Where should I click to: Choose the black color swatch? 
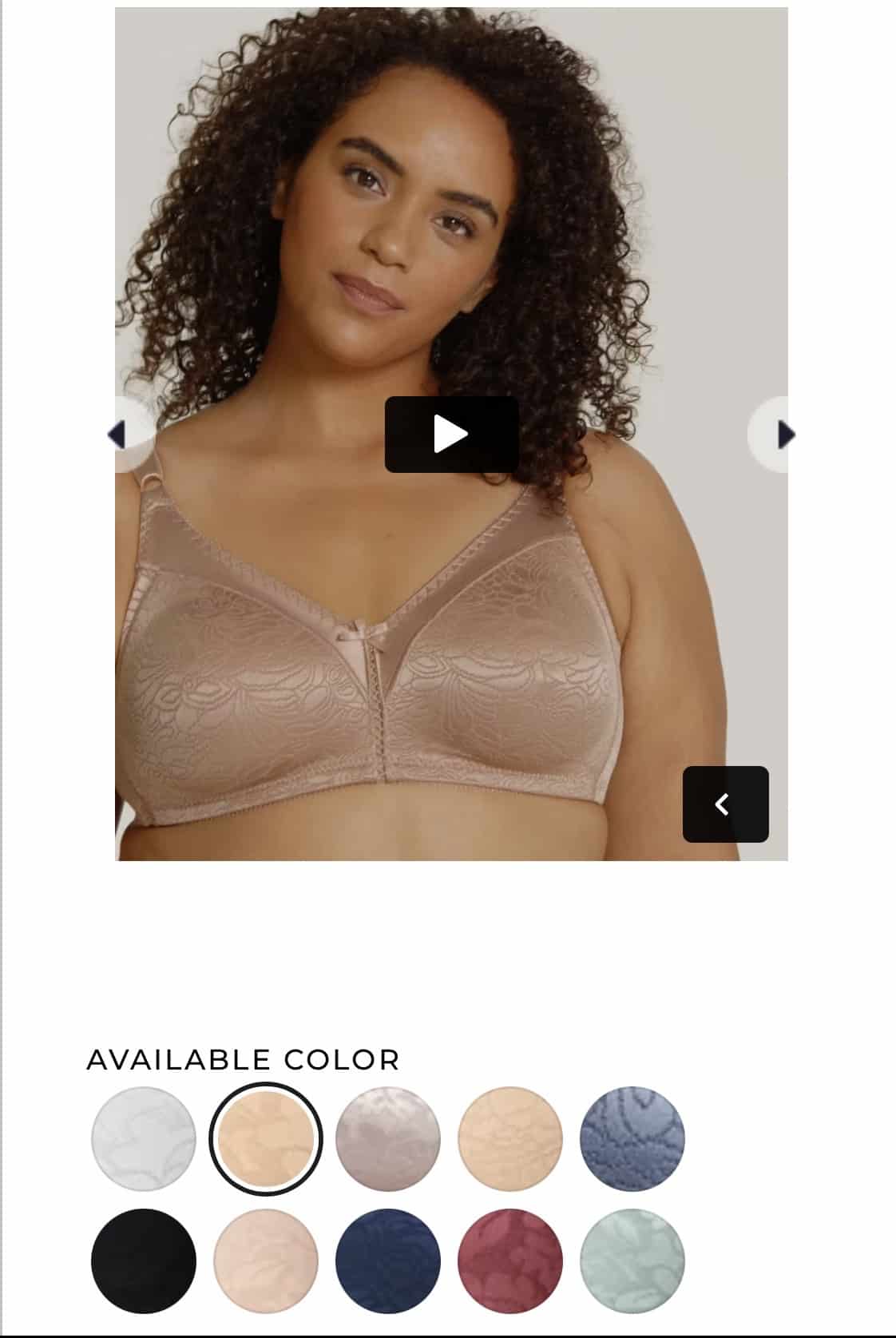click(144, 1261)
